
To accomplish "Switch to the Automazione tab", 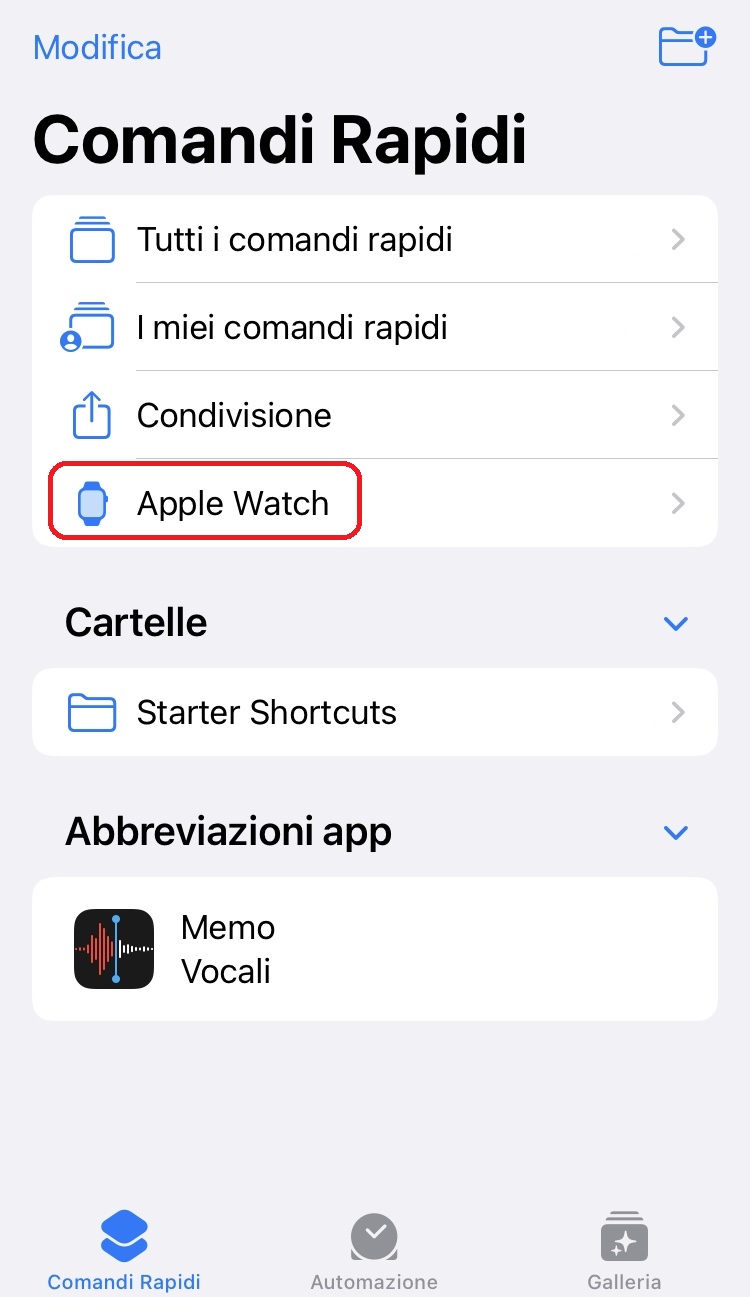I will point(374,1251).
